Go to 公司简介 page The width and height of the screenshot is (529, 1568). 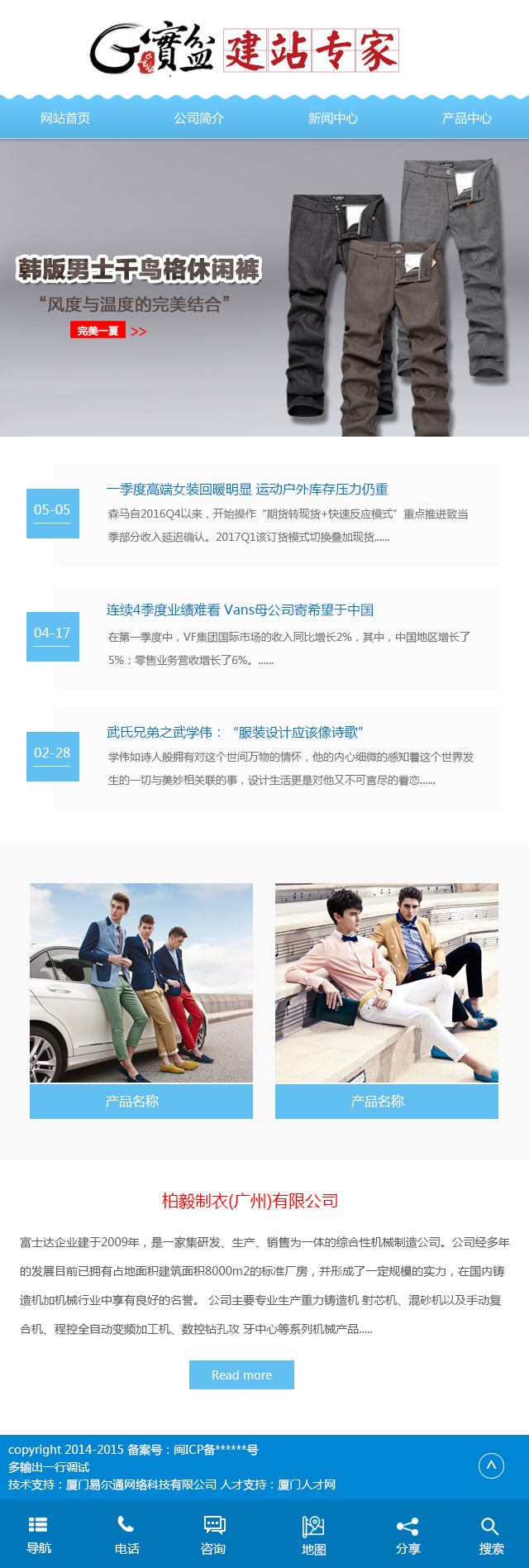(x=198, y=118)
